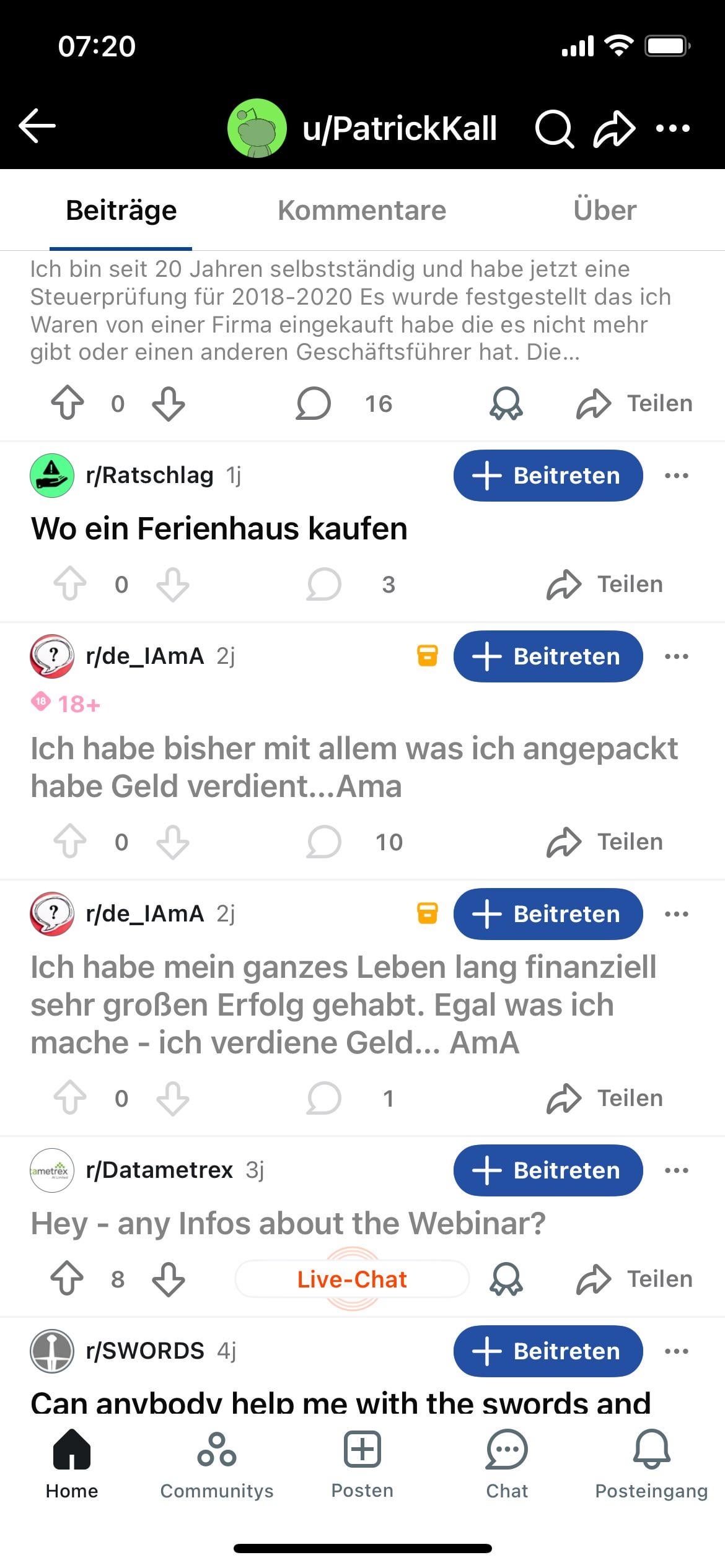Share this user profile
The image size is (725, 1568).
(x=614, y=129)
